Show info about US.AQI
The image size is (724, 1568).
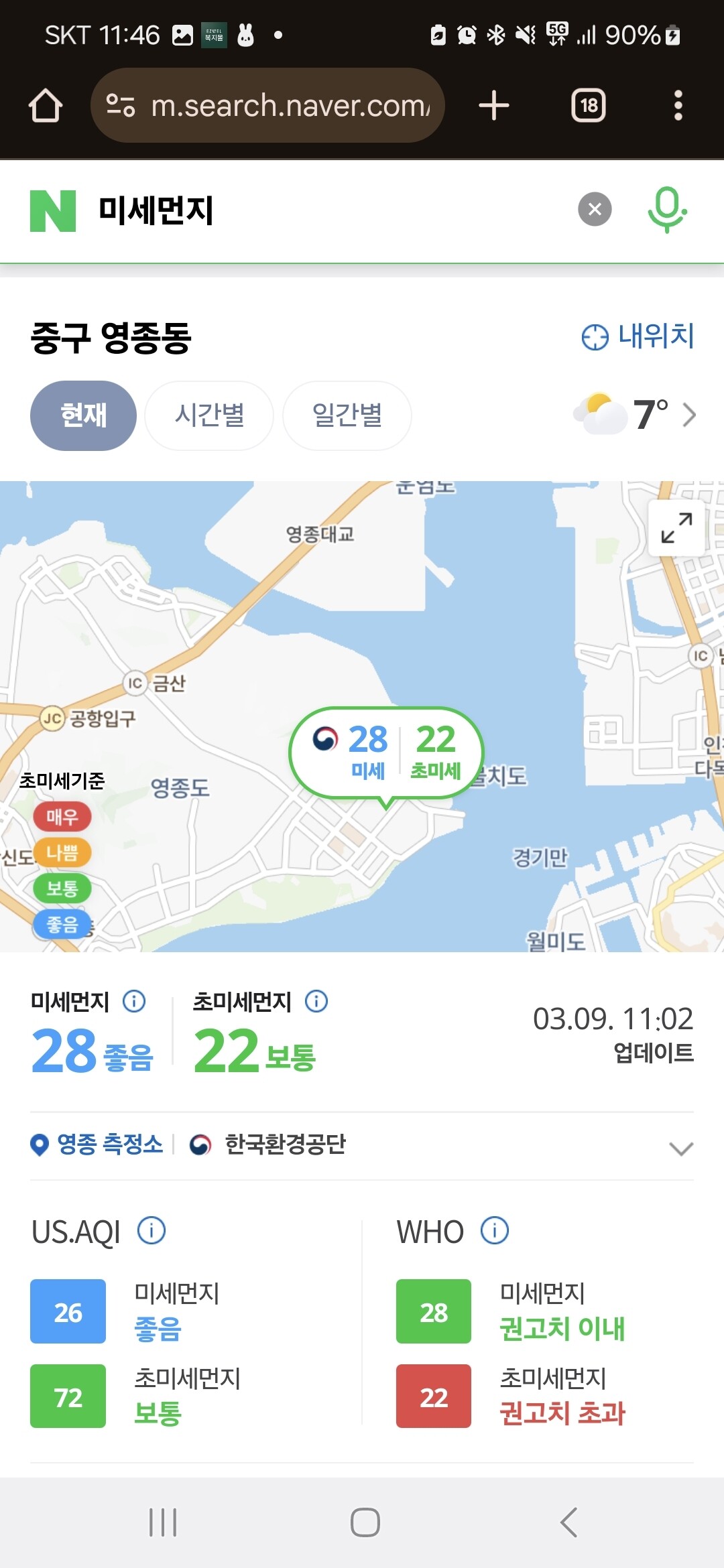(x=152, y=1231)
